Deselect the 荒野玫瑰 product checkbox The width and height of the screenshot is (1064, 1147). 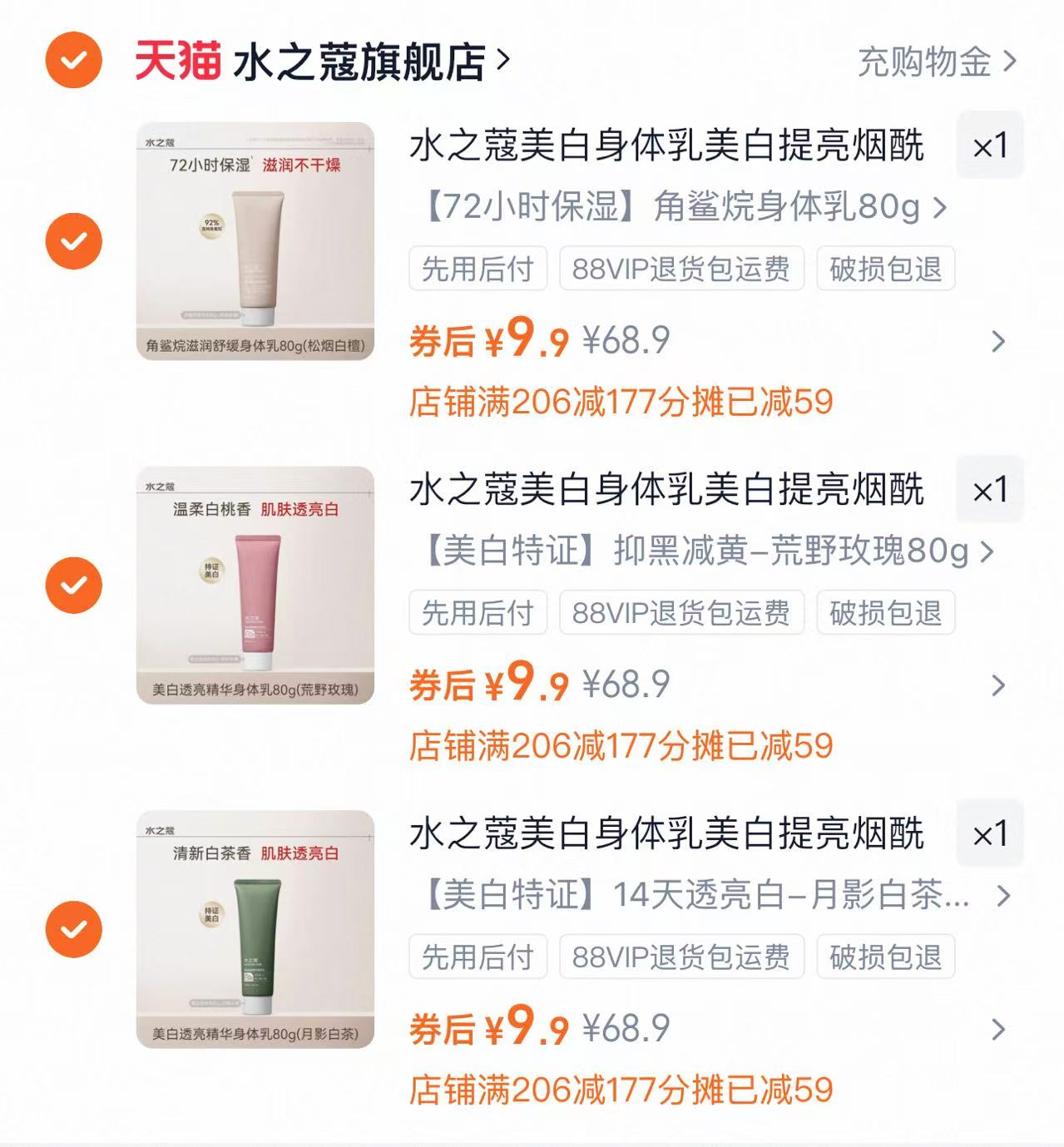coord(77,586)
